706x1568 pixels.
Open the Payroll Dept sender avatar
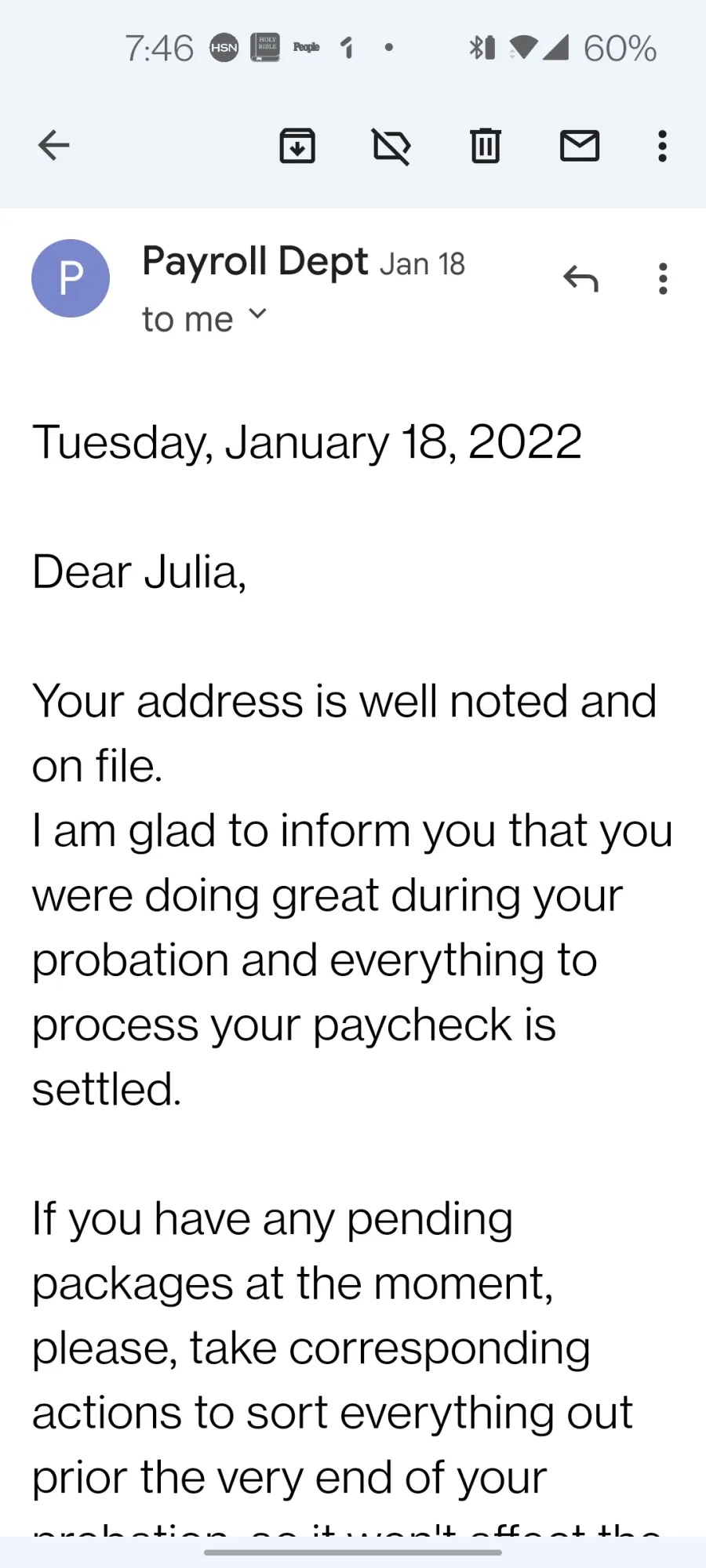71,278
